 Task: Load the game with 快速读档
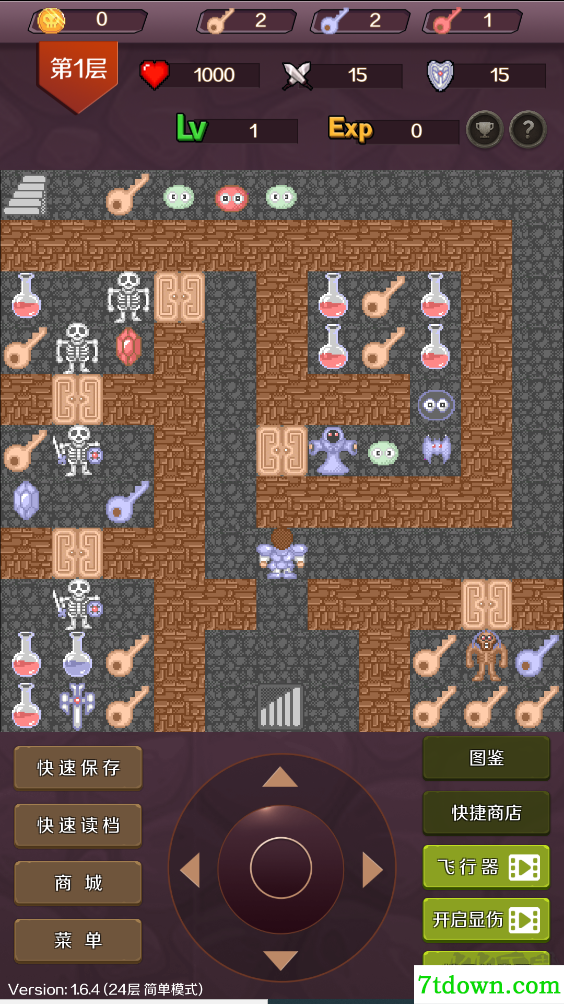(x=78, y=825)
